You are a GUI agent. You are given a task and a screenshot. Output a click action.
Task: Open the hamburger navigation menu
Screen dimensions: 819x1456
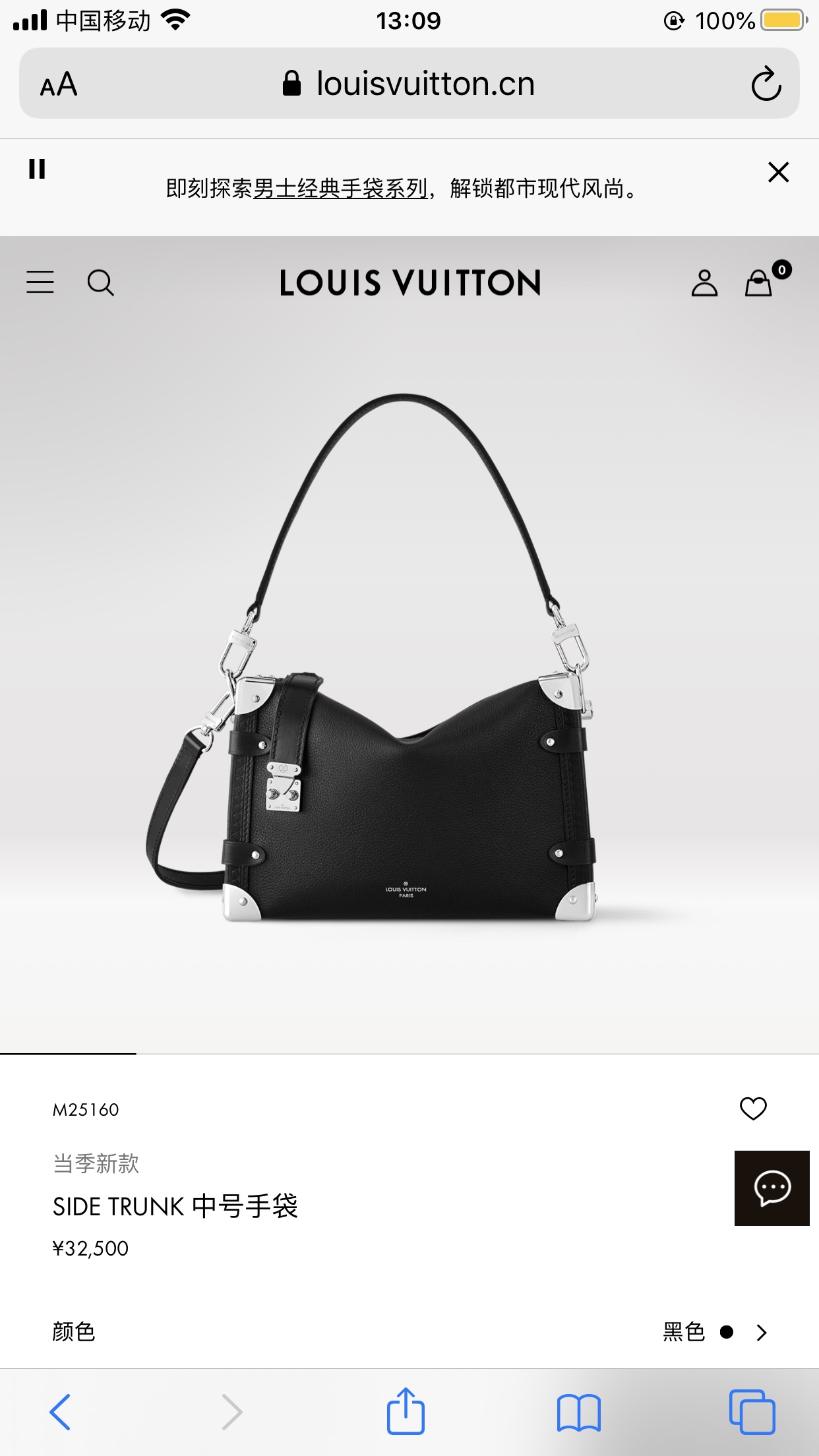coord(40,282)
